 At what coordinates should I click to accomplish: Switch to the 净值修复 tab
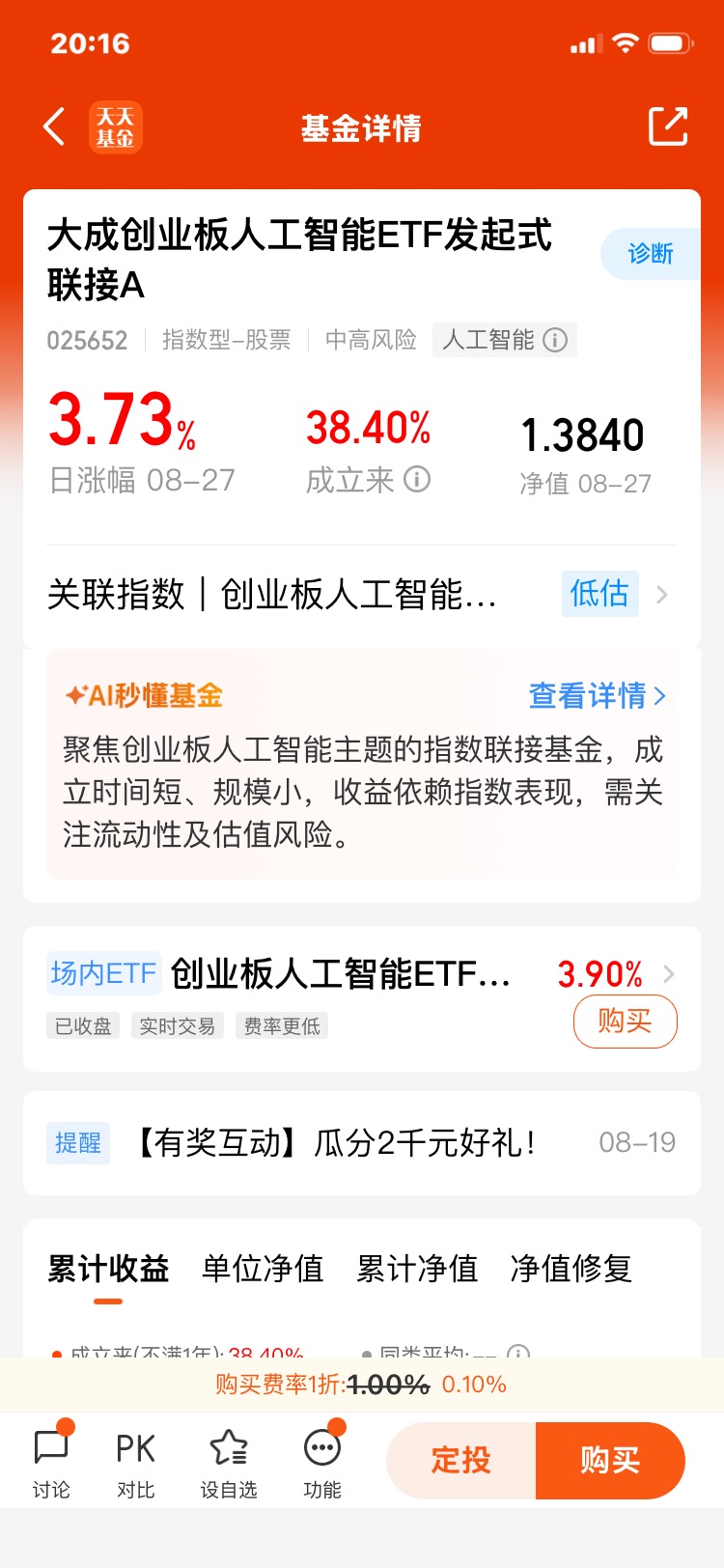tap(571, 1269)
